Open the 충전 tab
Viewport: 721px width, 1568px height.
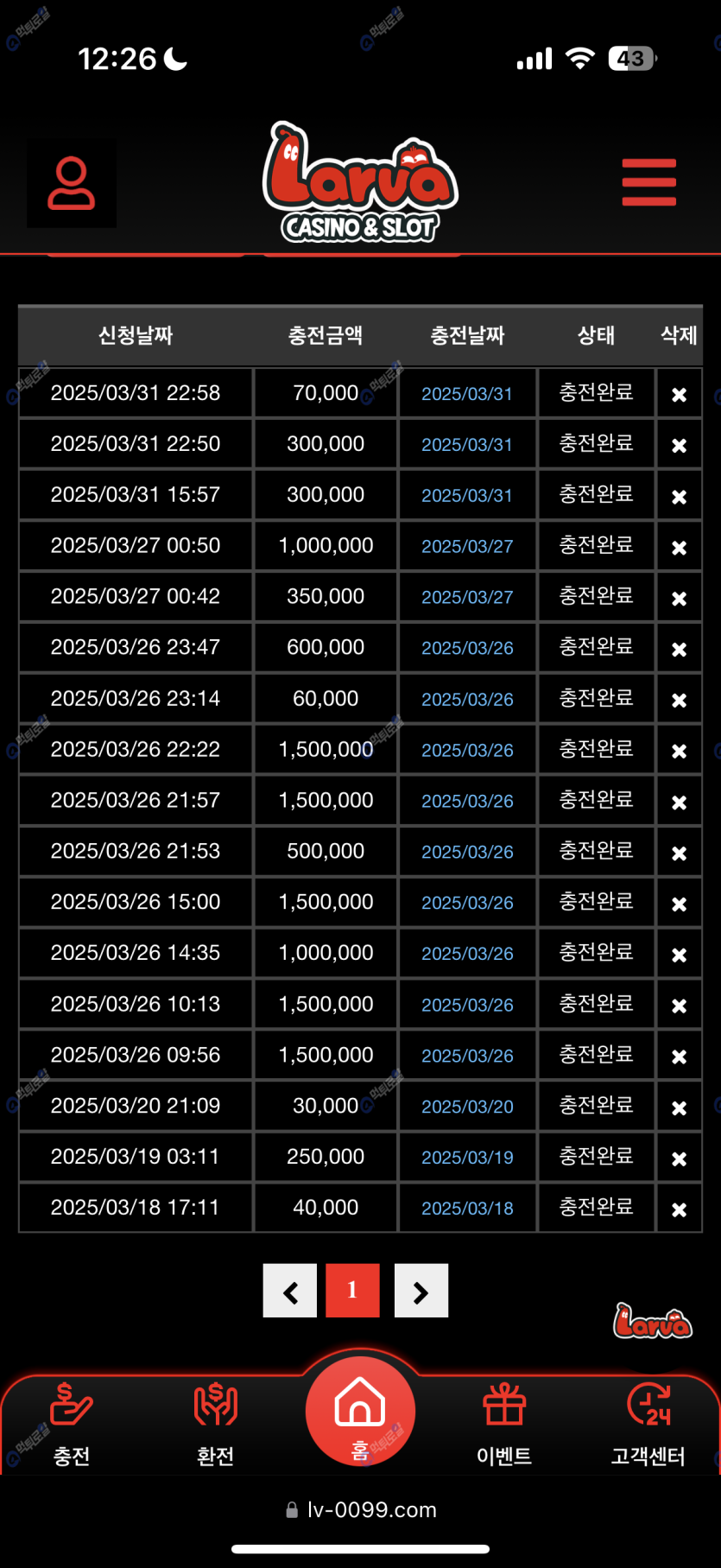72,1425
